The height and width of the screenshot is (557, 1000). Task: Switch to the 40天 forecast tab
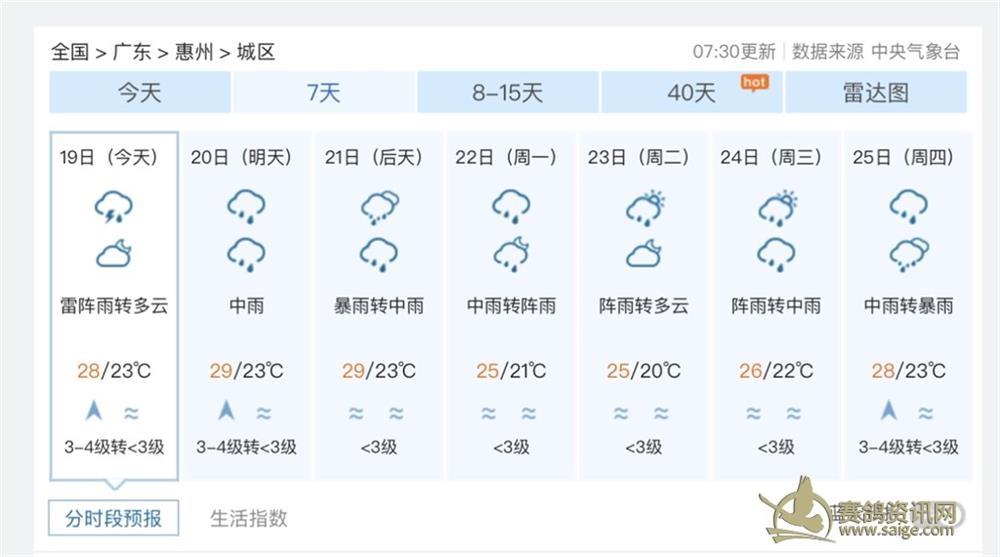pyautogui.click(x=692, y=93)
